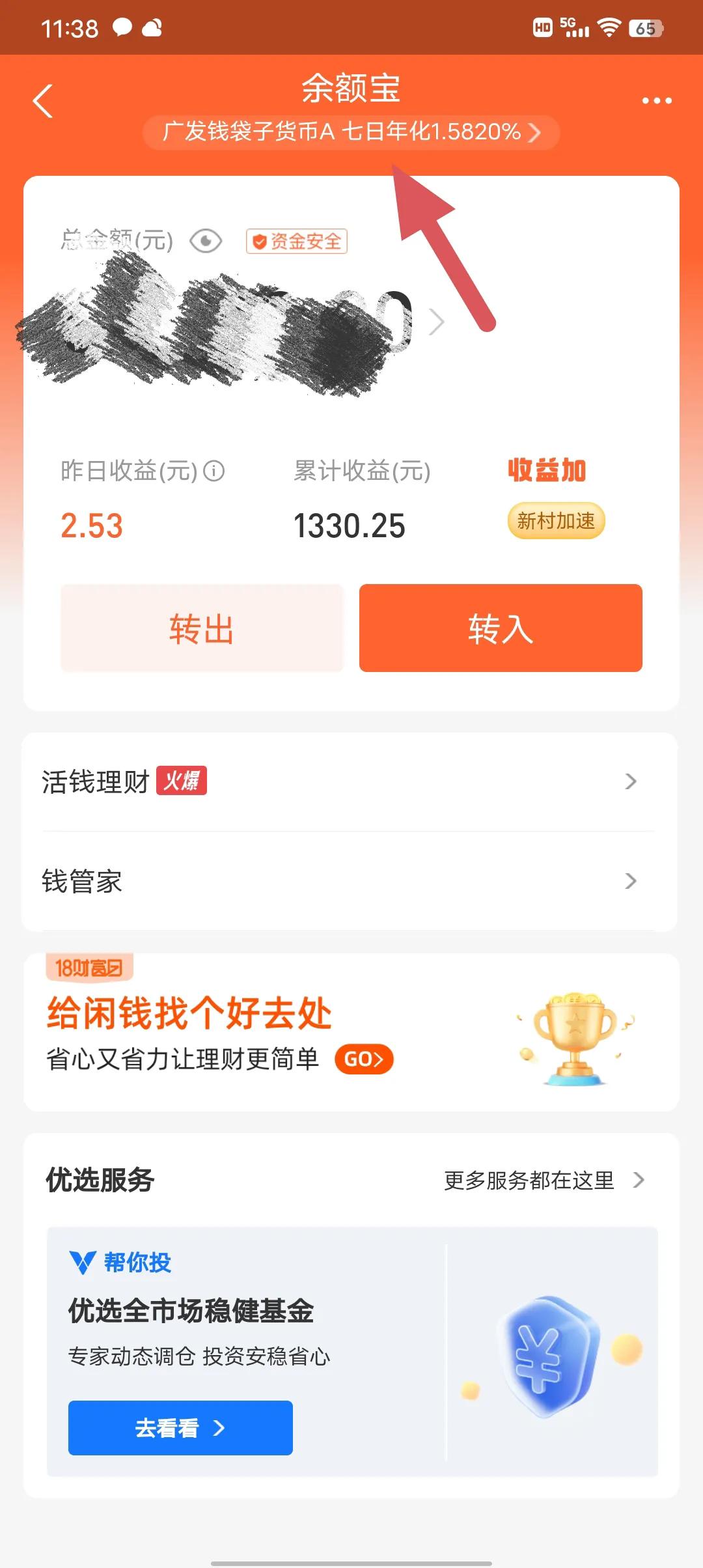Viewport: 703px width, 1568px height.
Task: Open fund details via 广发钱袋子货币A chevron
Action: (536, 133)
